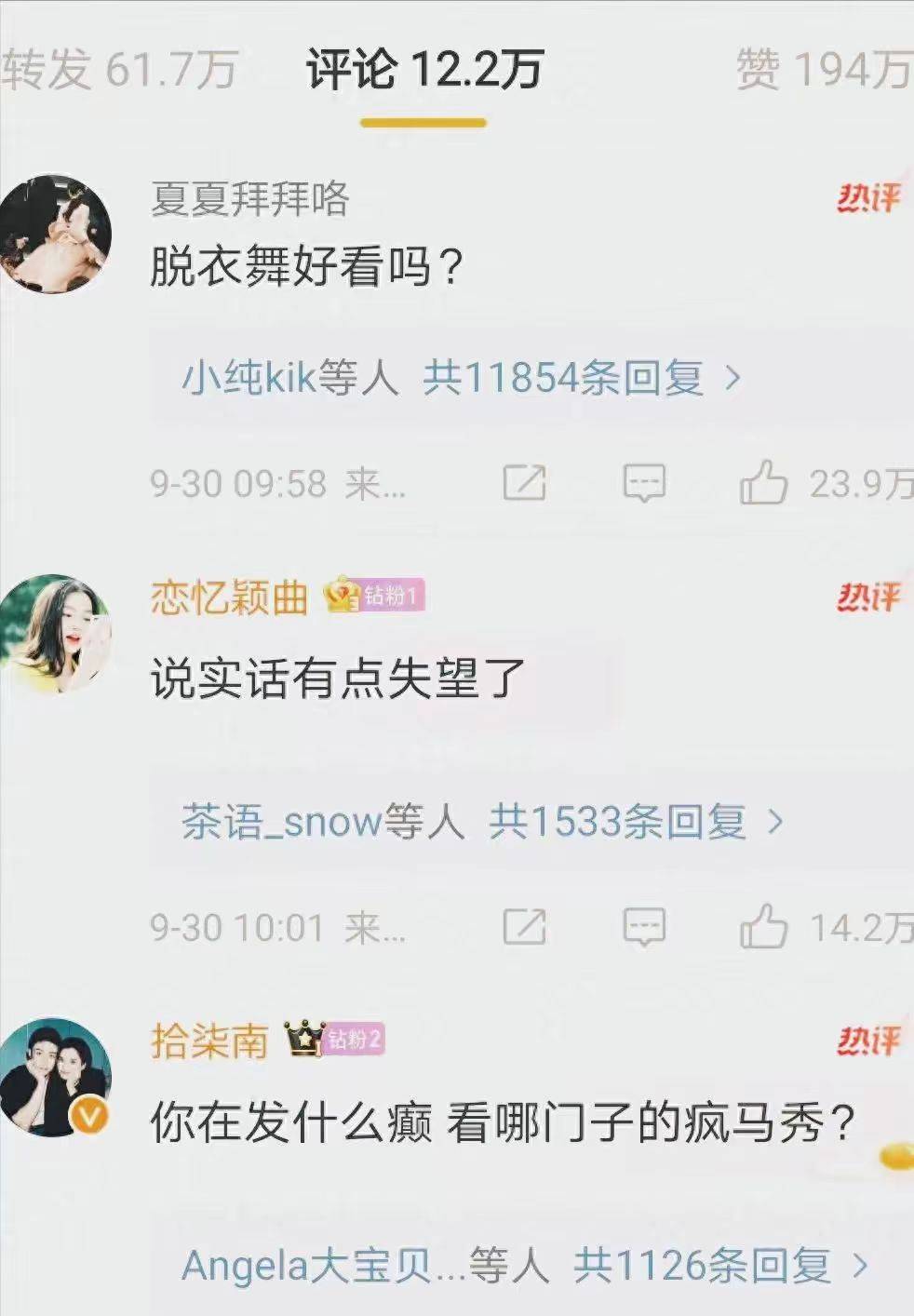Screen dimensions: 914x1316
Task: Reply to 恋忆颖曲's comment
Action: pos(644,927)
